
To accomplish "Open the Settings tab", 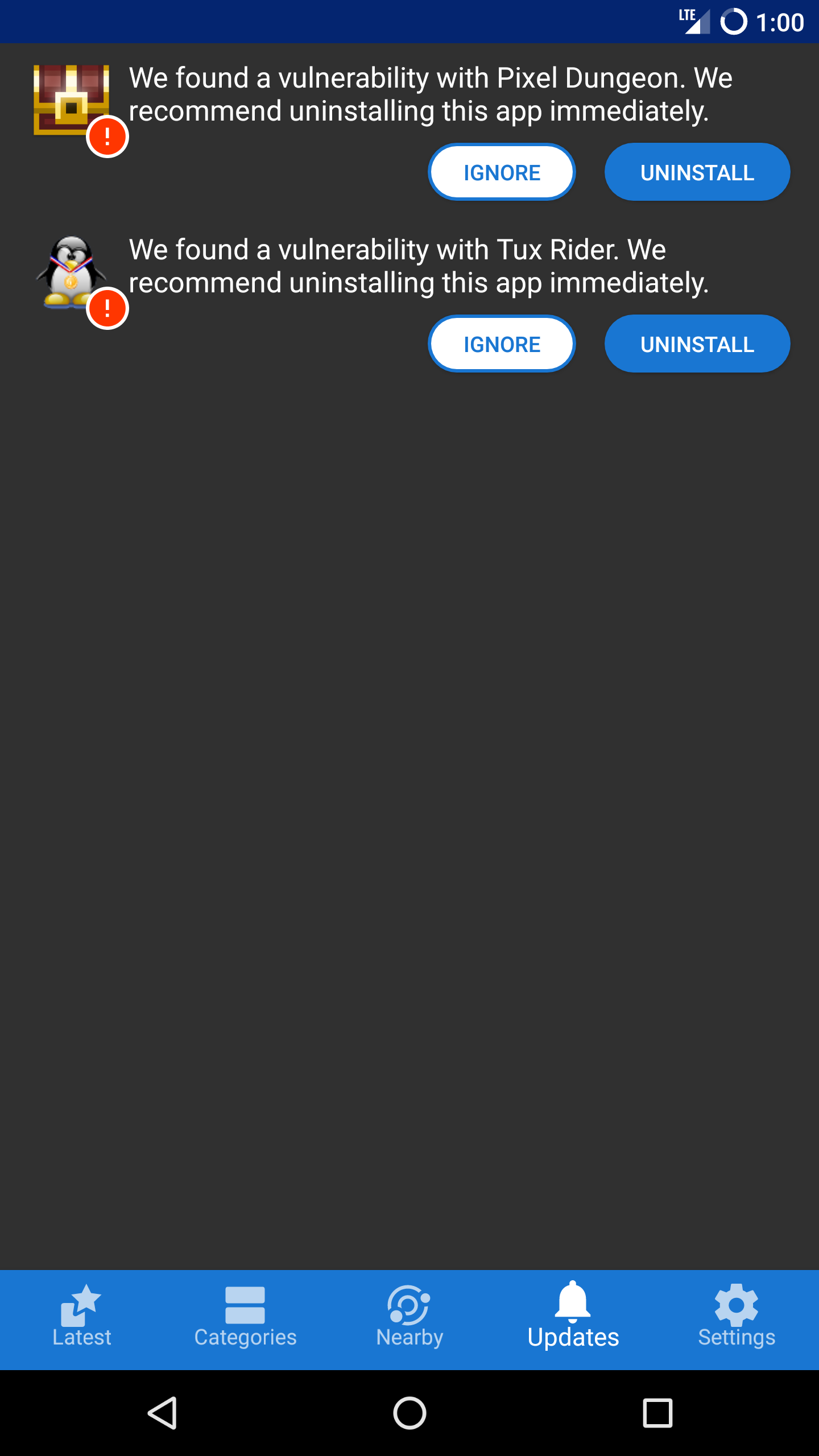I will (737, 1319).
